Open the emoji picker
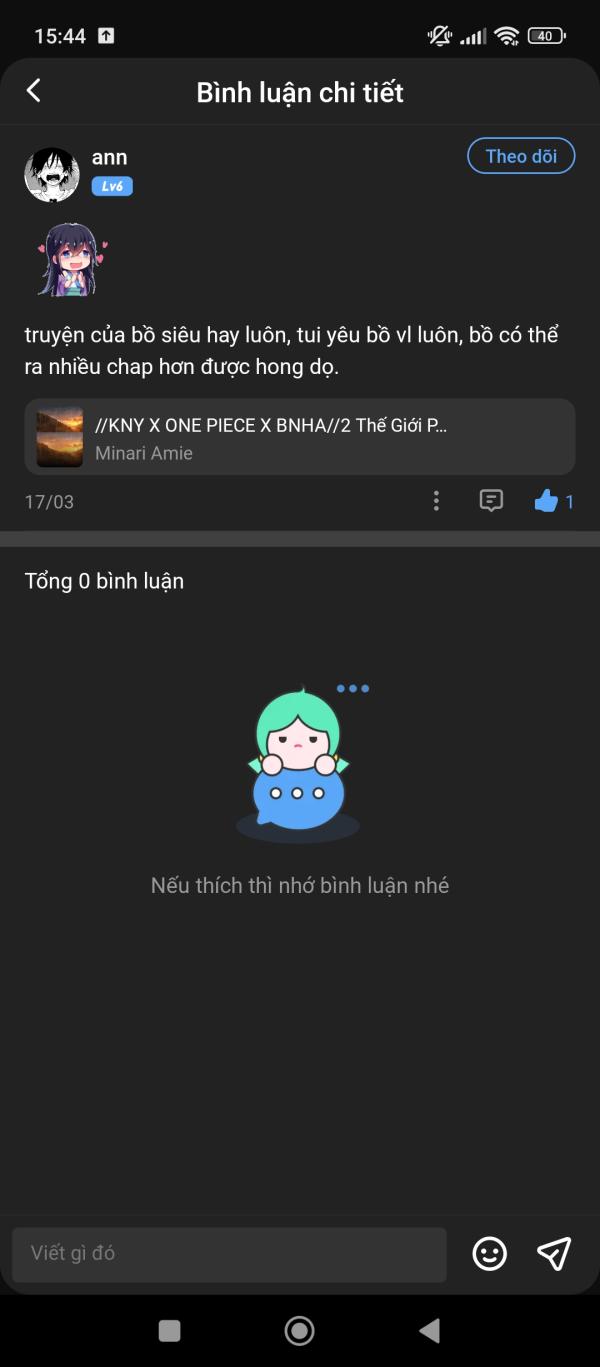 tap(490, 1254)
